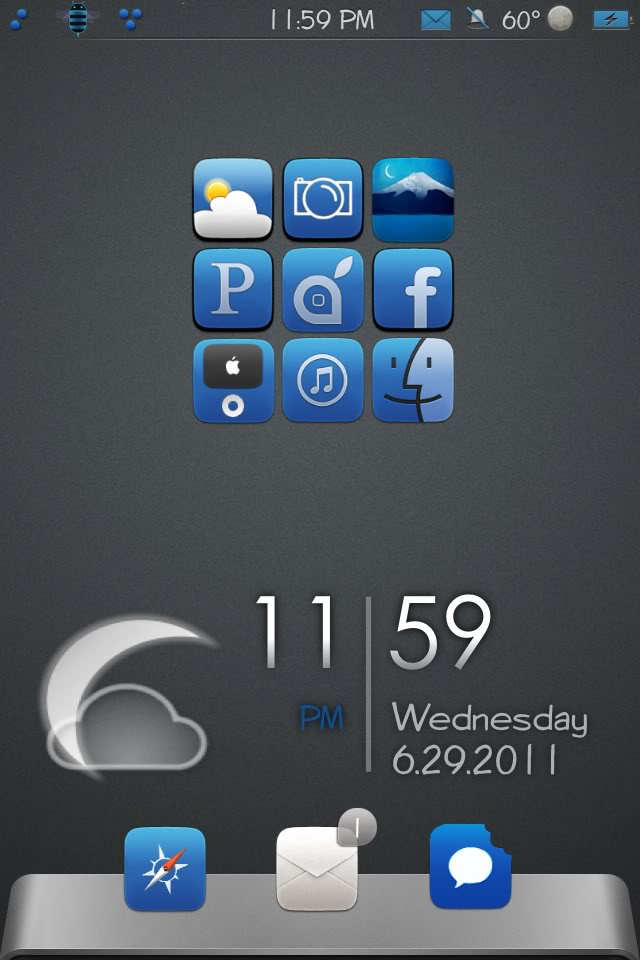Open the Facebook app
This screenshot has height=960, width=640.
pyautogui.click(x=413, y=290)
